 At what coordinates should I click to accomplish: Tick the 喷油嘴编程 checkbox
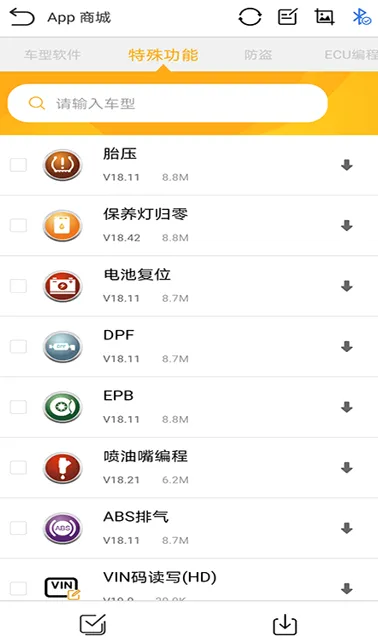[18, 467]
